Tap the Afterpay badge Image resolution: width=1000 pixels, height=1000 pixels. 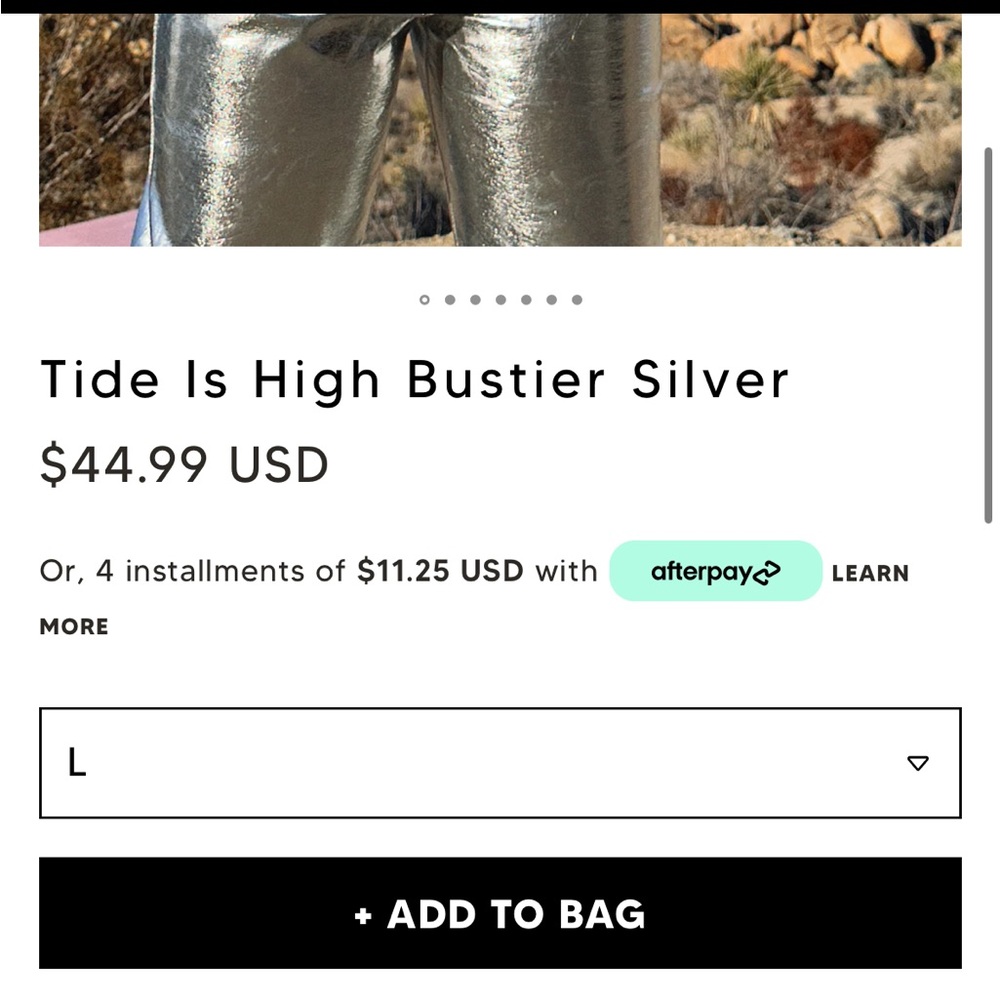715,572
